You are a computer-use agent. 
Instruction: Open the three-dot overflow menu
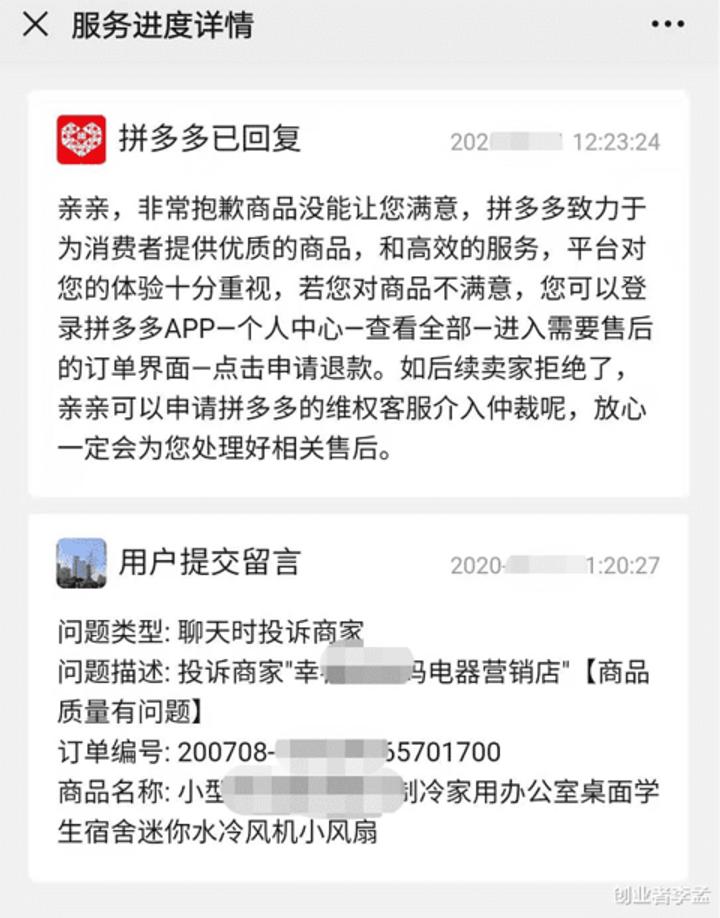click(x=667, y=25)
